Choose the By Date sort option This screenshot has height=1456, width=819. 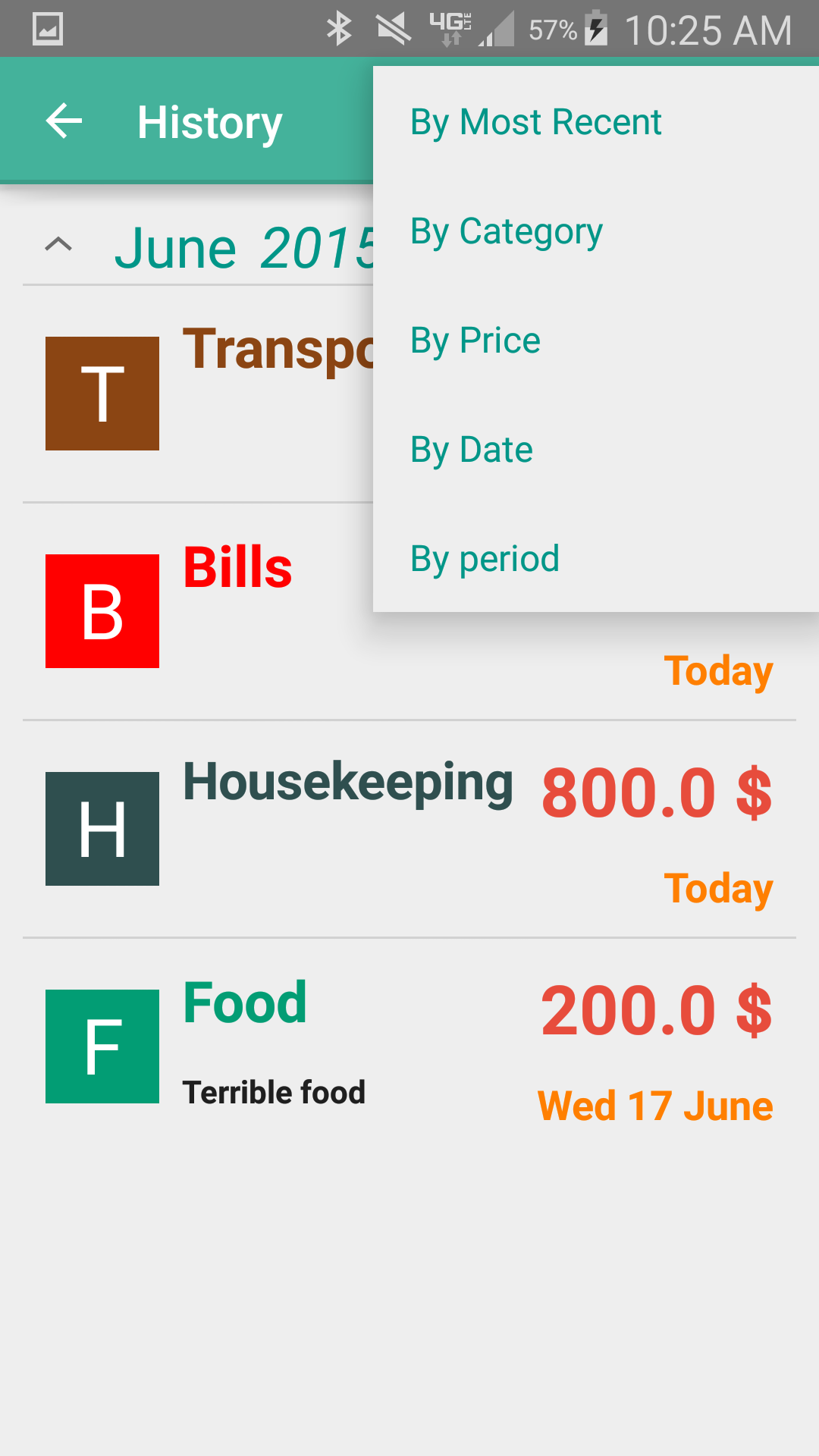point(472,450)
